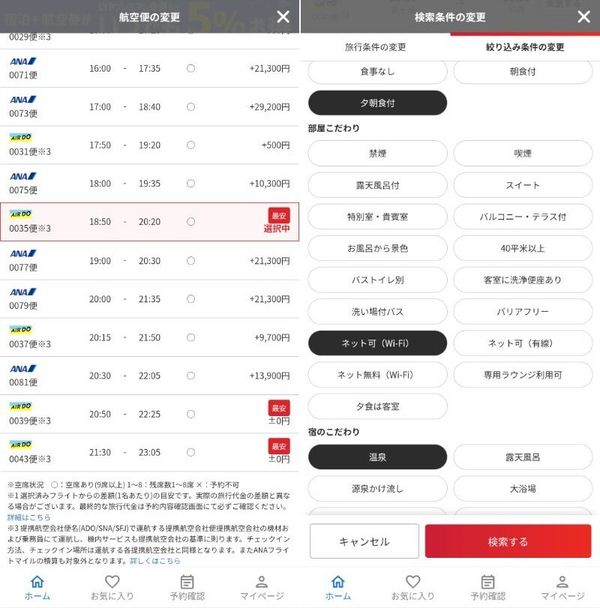Deselect the 夕朝食付 chip
This screenshot has width=600, height=608.
(x=377, y=103)
